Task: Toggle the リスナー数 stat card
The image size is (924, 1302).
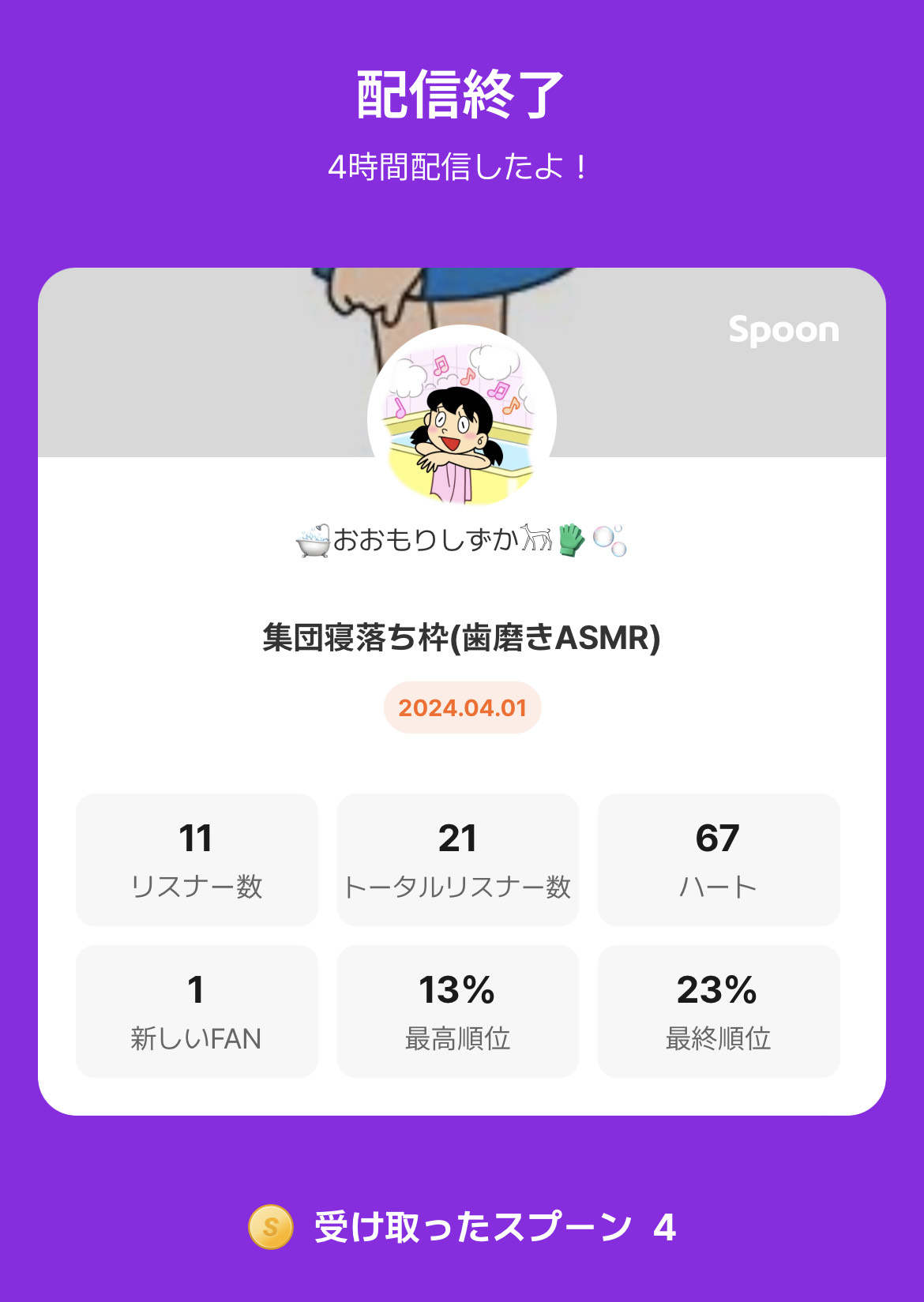Action: 196,858
